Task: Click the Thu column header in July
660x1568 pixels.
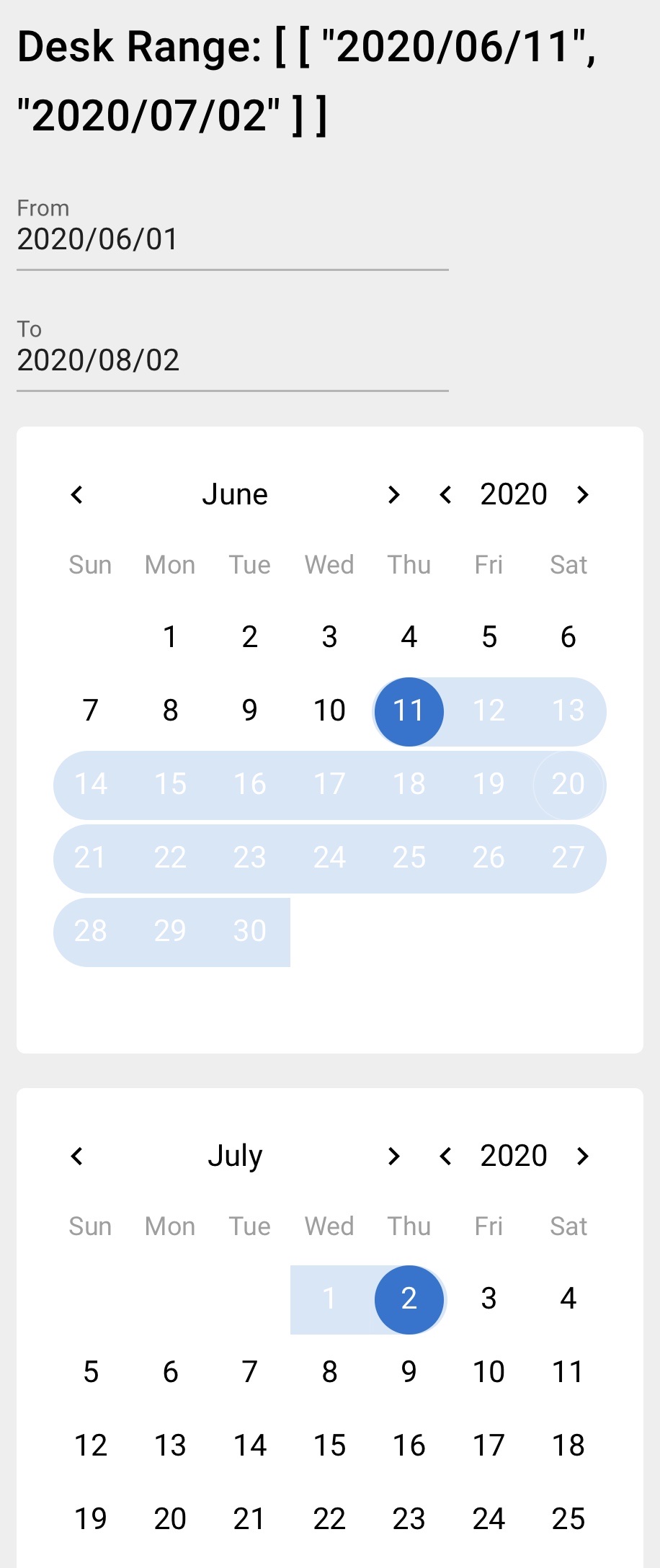Action: point(409,1226)
